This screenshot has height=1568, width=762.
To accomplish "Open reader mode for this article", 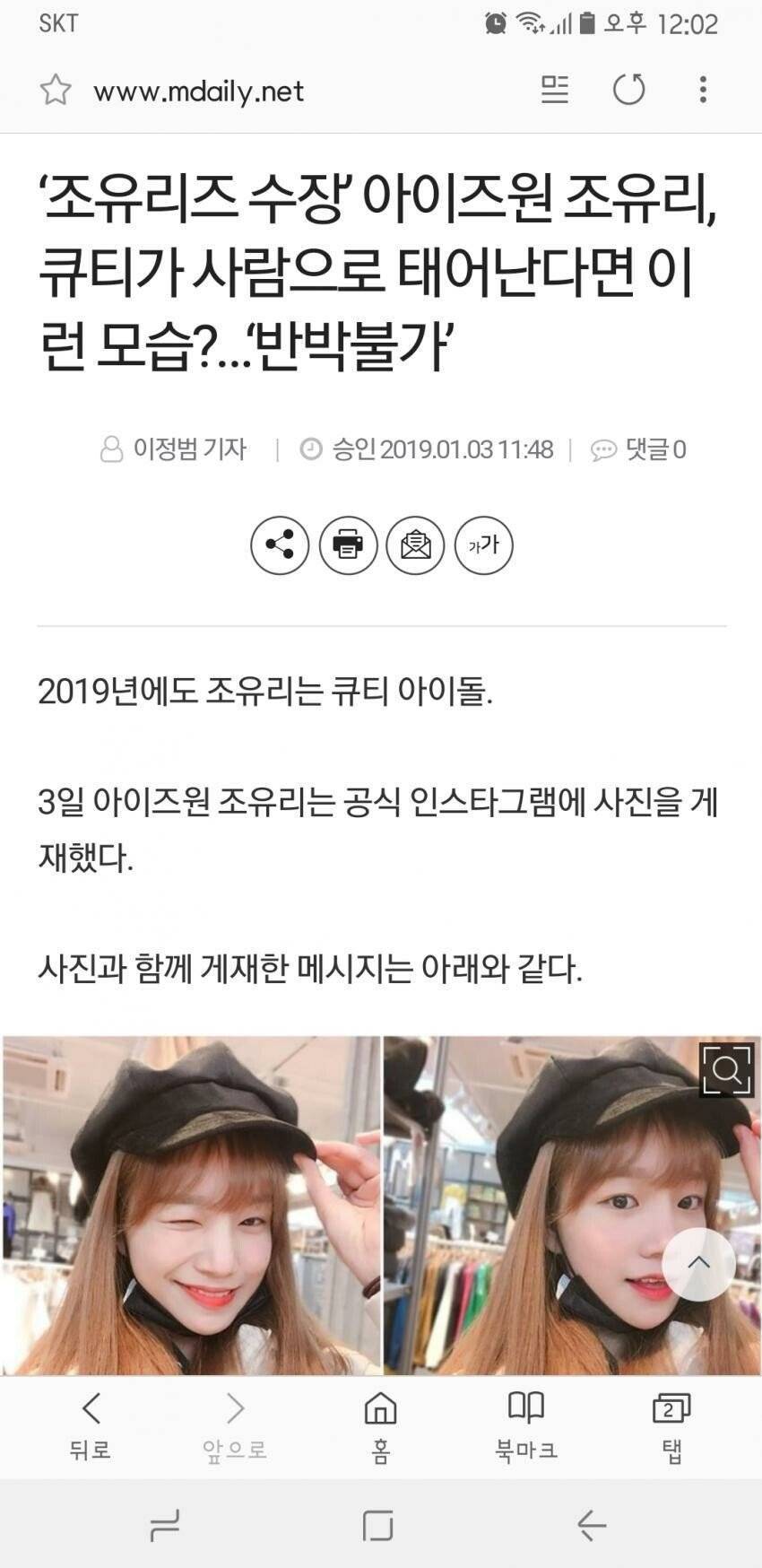I will pyautogui.click(x=555, y=90).
